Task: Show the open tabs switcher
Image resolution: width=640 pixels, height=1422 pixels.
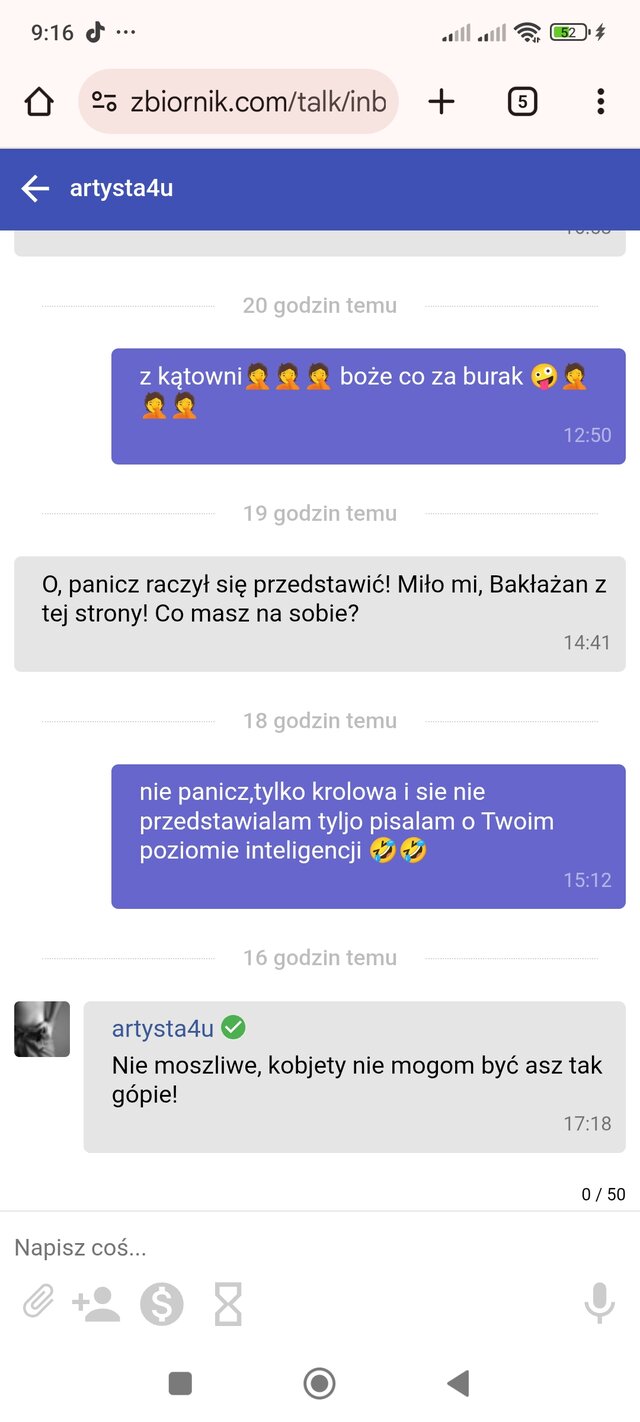Action: (522, 101)
